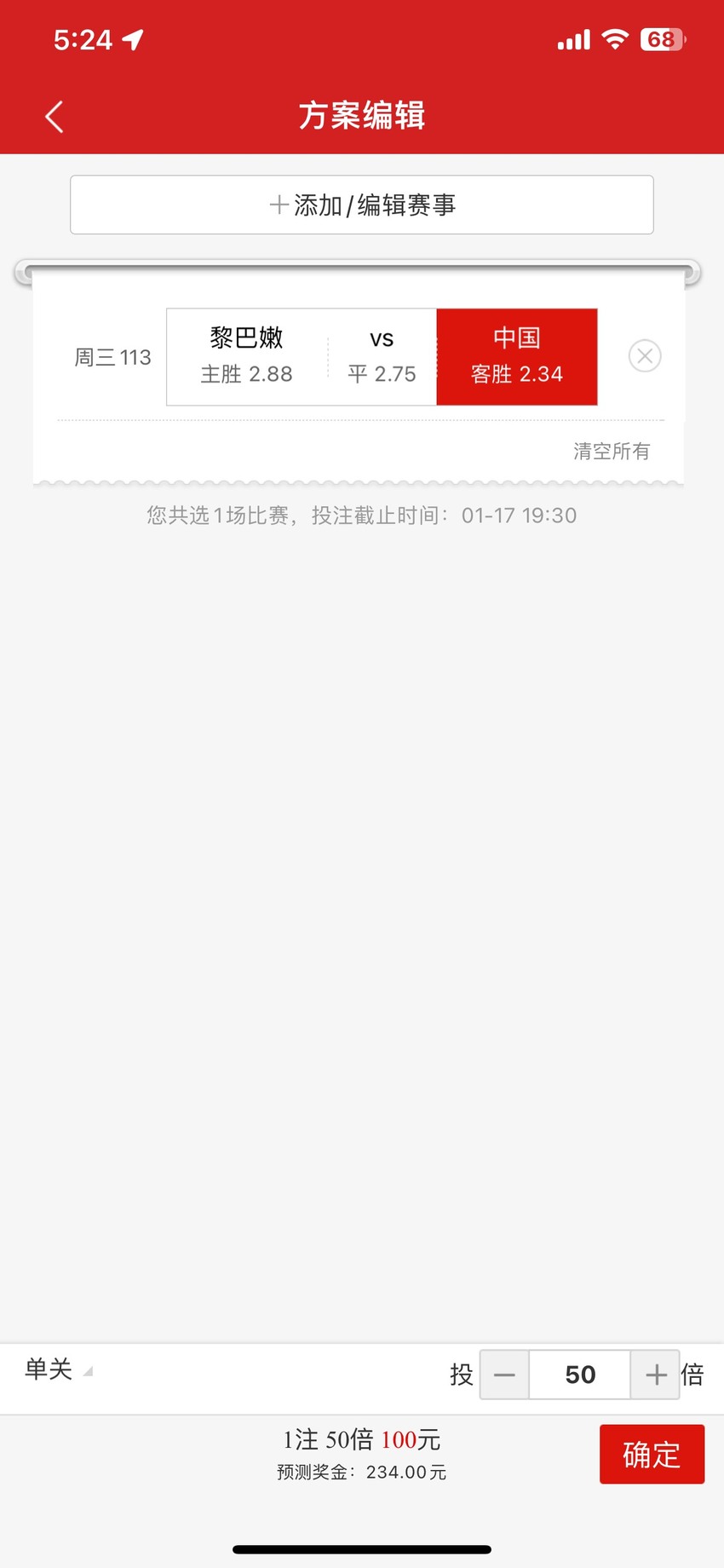Image resolution: width=724 pixels, height=1568 pixels.
Task: Go back from the 方案编辑 page
Action: 55,117
